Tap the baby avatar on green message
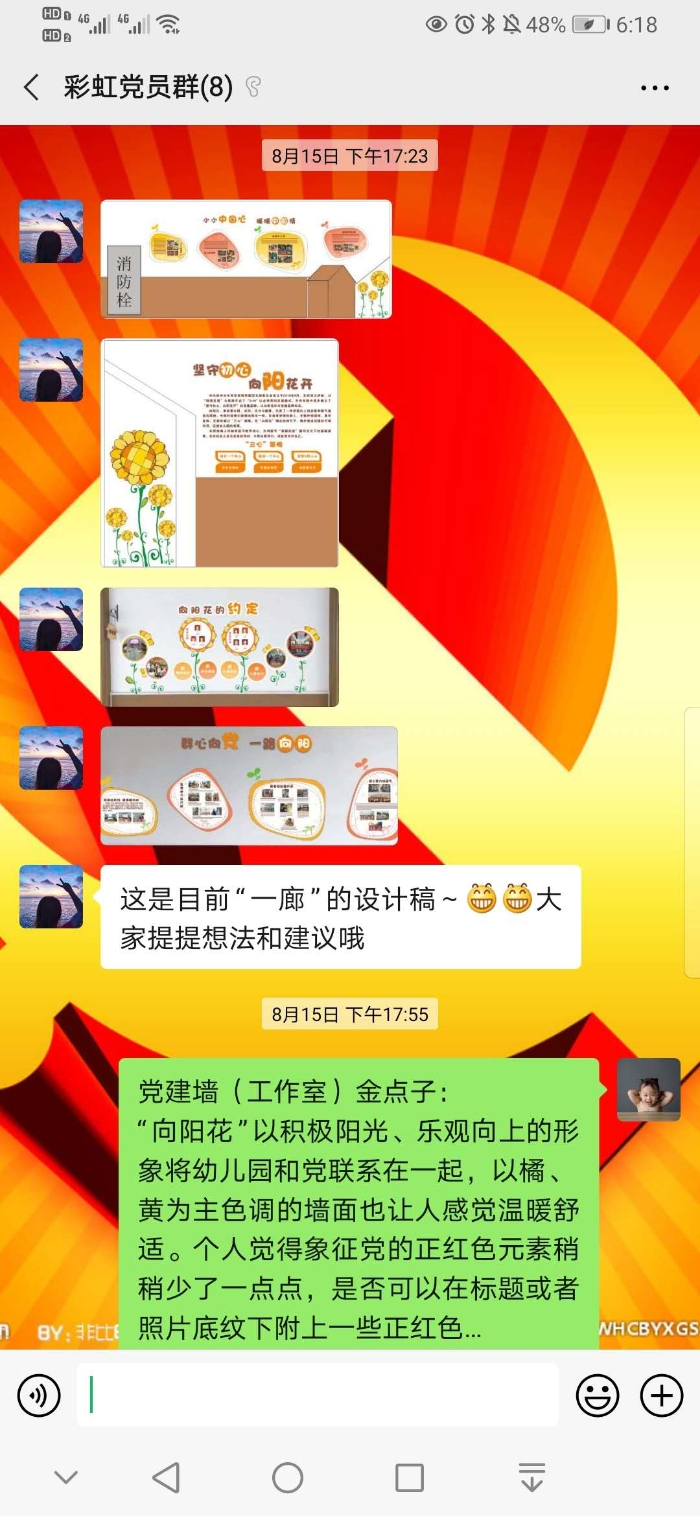This screenshot has width=700, height=1516. click(x=648, y=1090)
